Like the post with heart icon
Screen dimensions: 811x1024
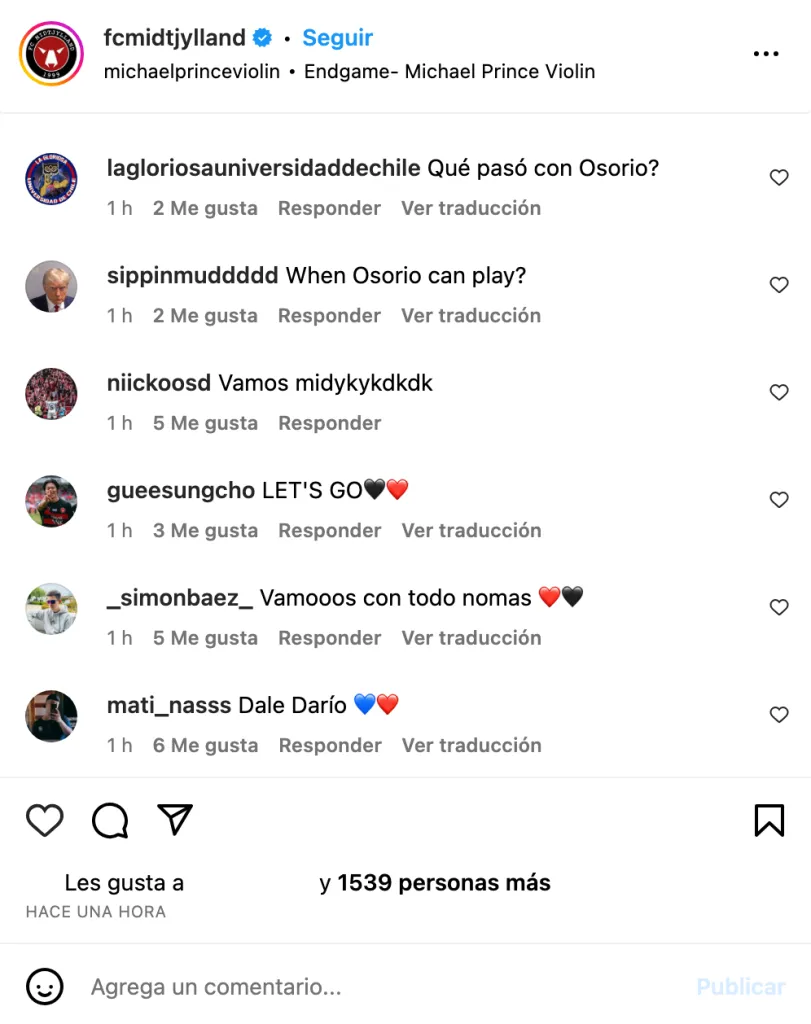45,820
